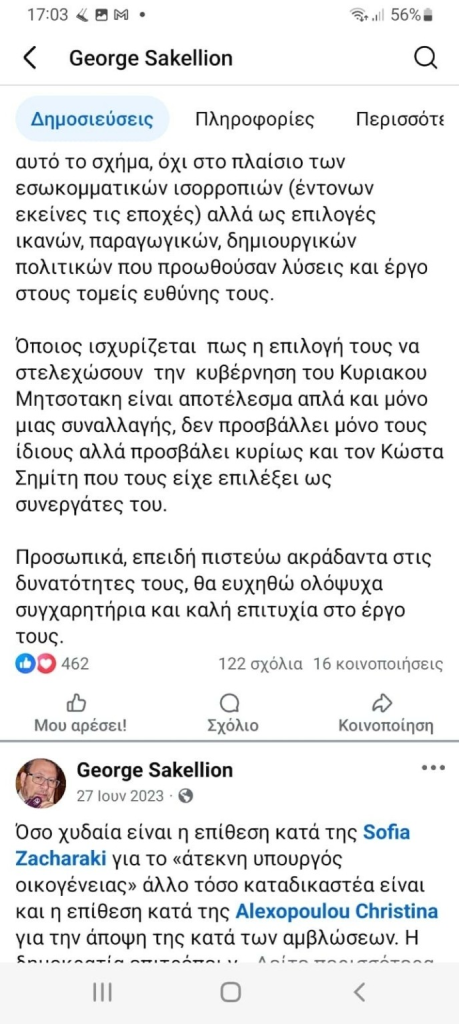Open the 122 σχόλια comments
This screenshot has width=459, height=1024.
261,665
